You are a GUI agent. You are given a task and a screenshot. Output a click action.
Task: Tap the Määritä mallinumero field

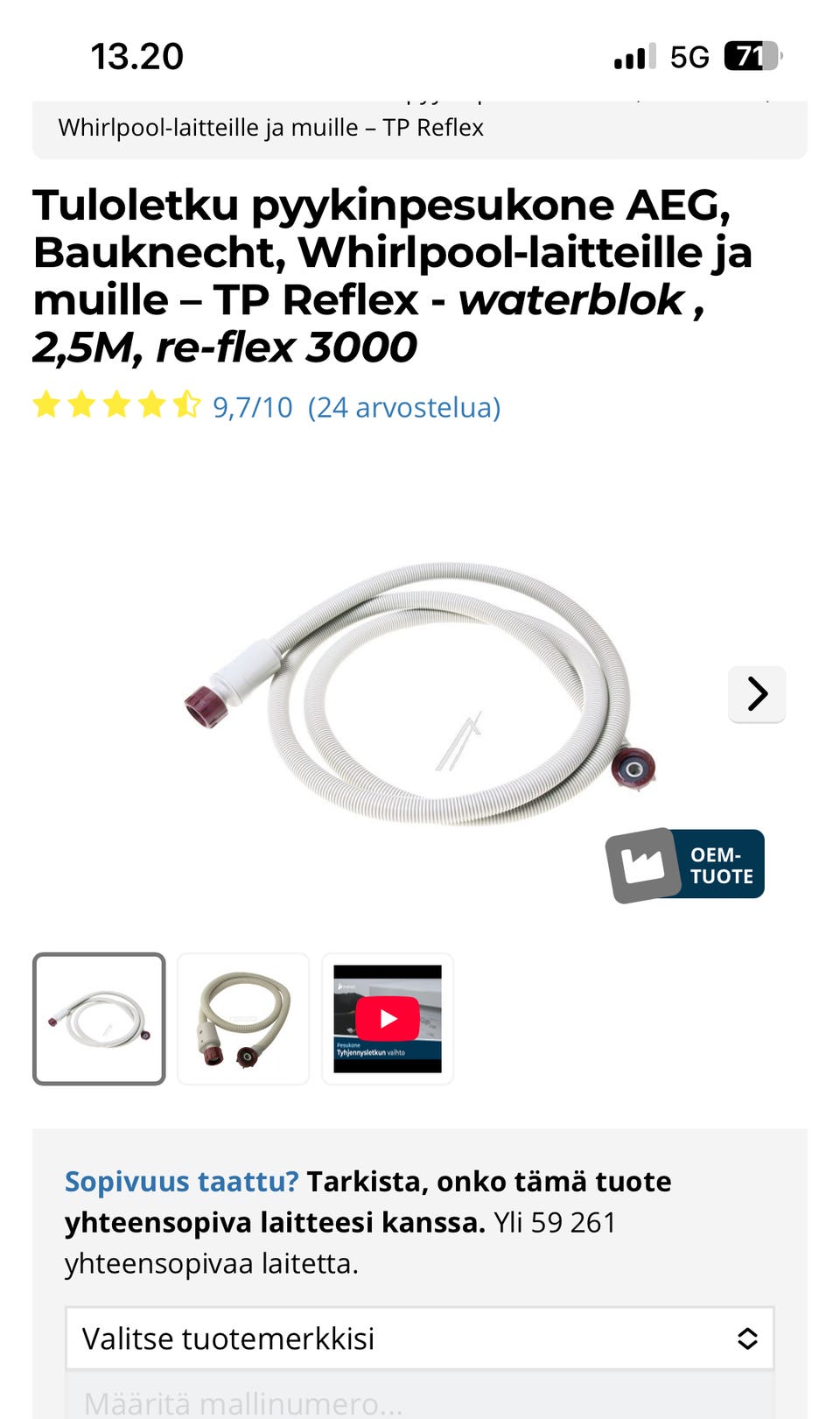420,1398
